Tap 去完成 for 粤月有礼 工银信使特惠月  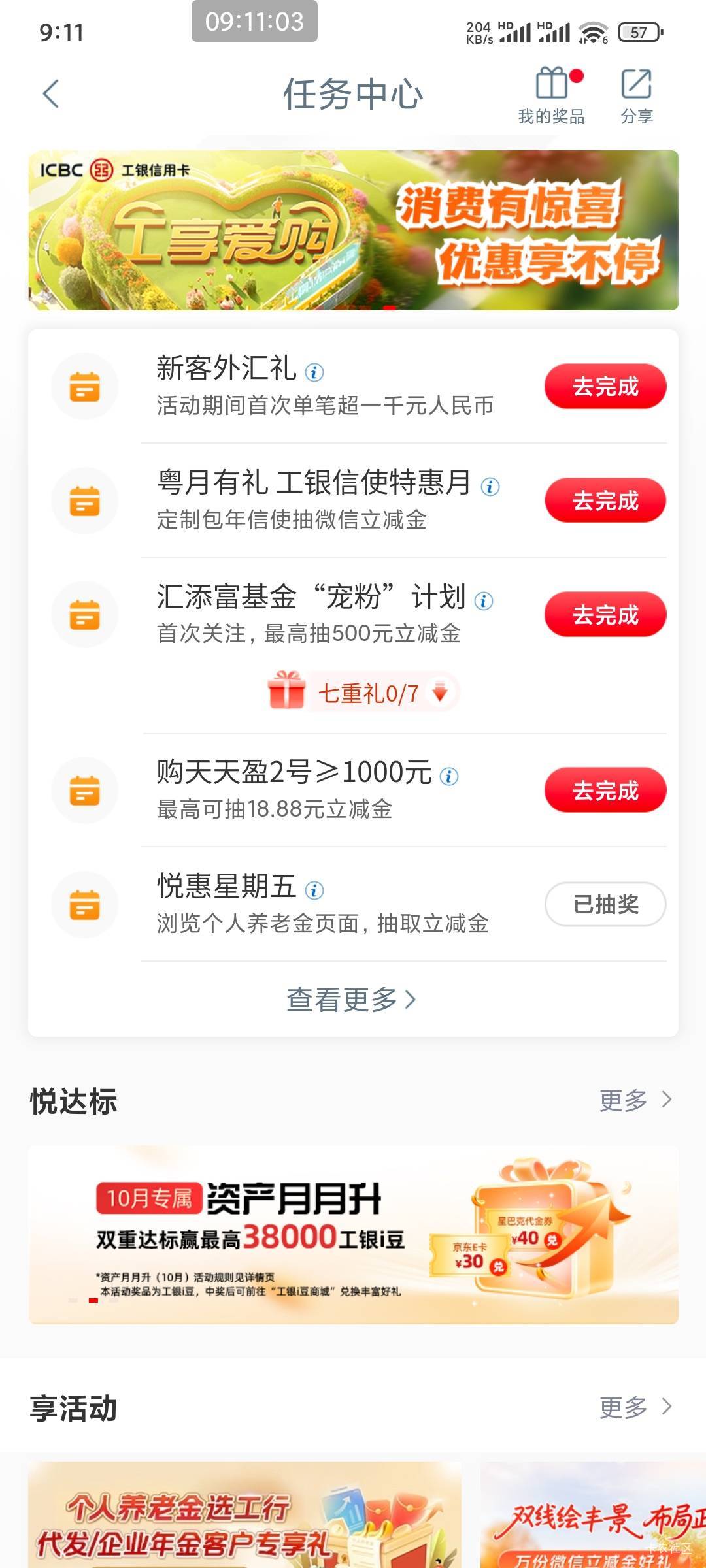(x=605, y=501)
